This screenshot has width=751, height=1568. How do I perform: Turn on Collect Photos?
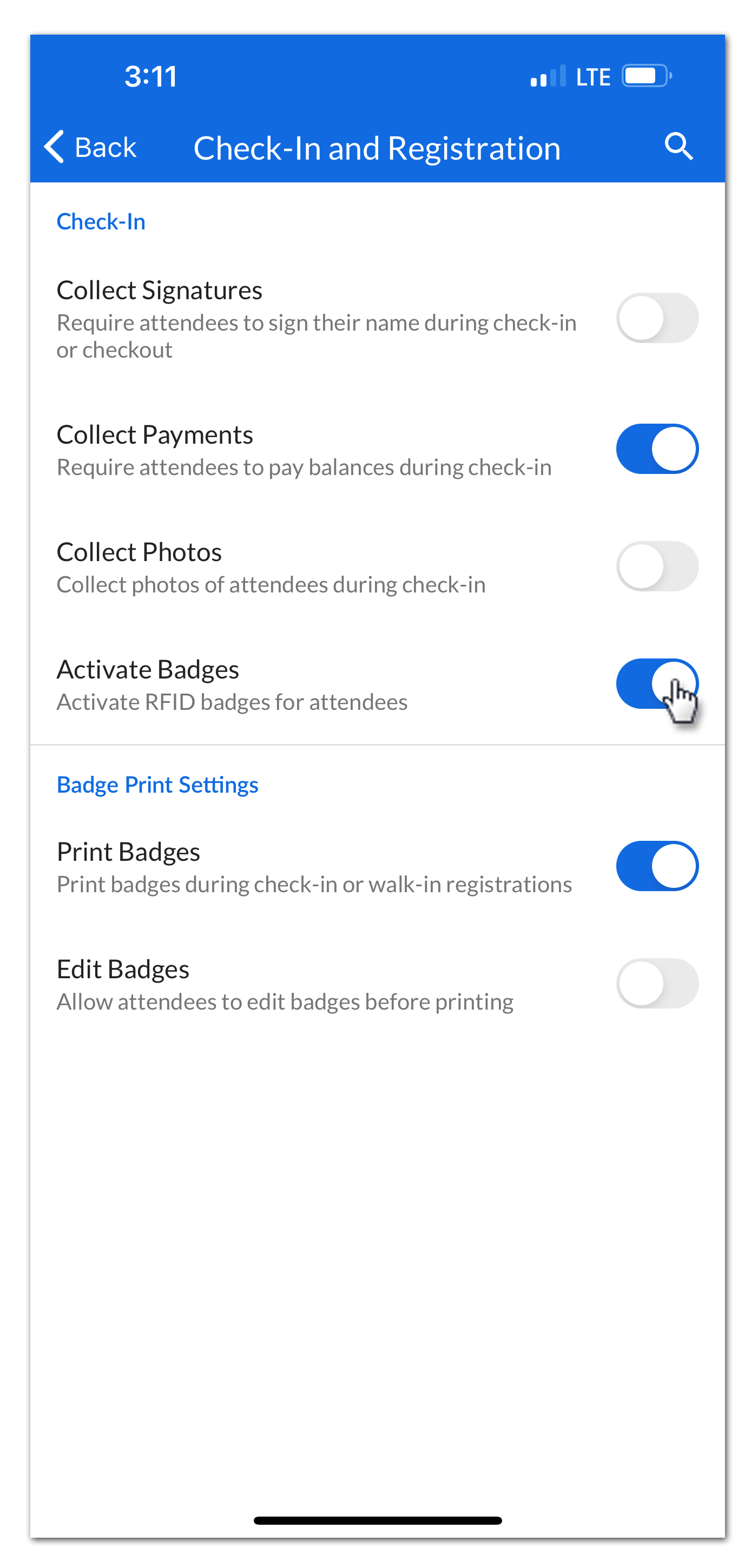click(657, 565)
